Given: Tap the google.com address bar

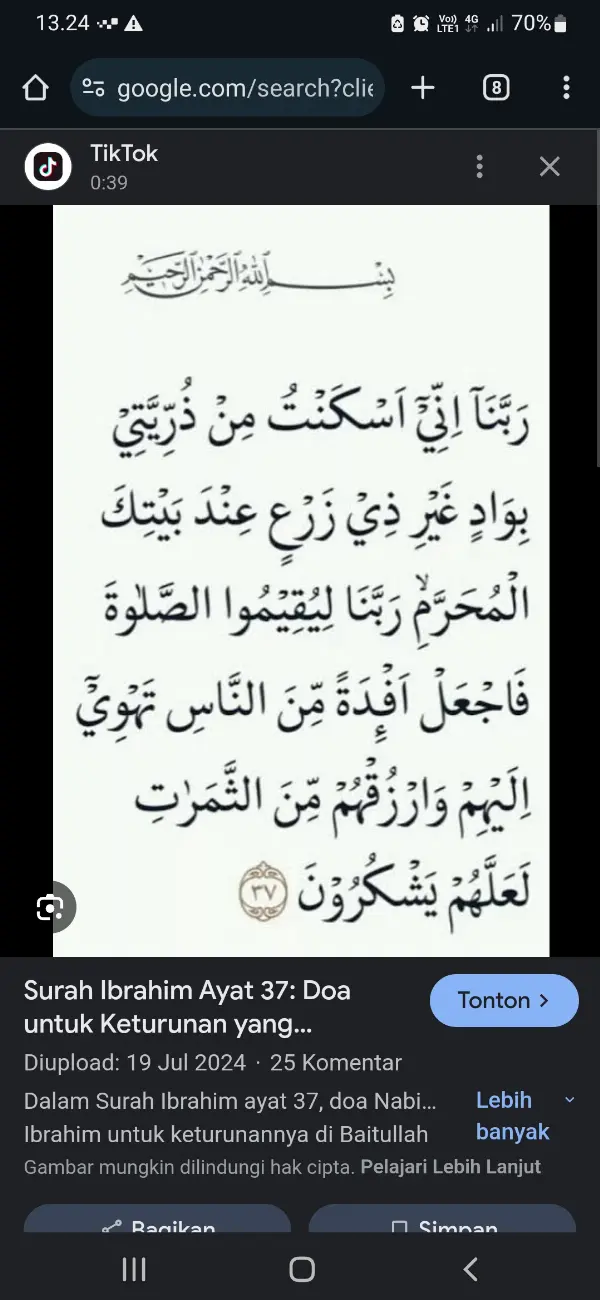Looking at the screenshot, I should 230,89.
